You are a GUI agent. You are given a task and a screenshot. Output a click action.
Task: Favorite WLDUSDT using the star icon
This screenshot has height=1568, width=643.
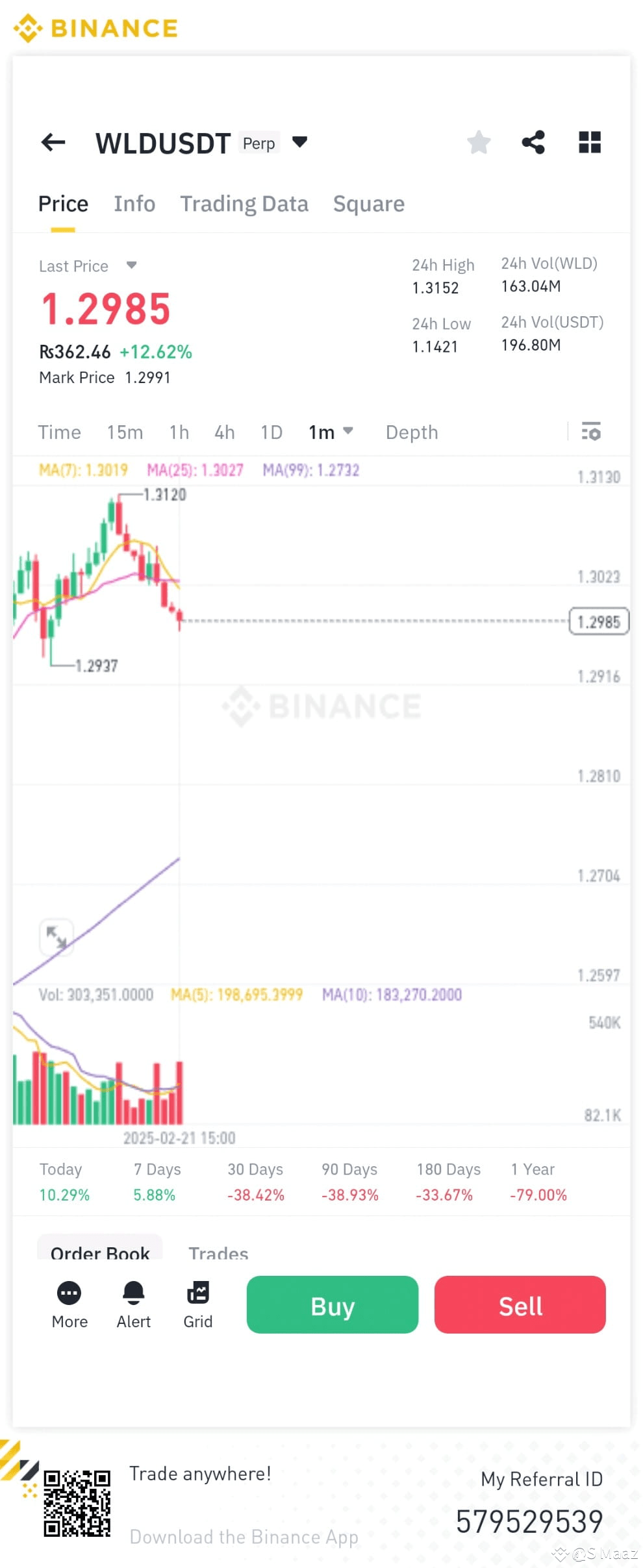coord(478,142)
